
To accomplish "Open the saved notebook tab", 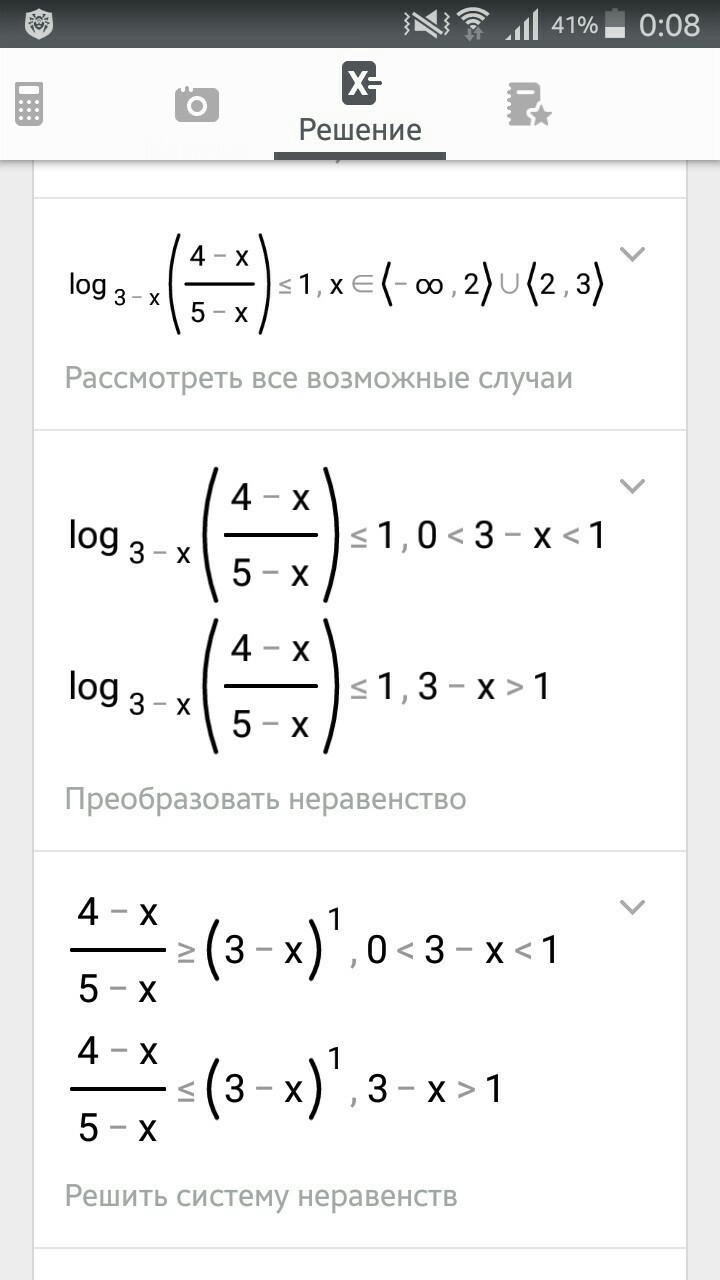I will (x=527, y=104).
